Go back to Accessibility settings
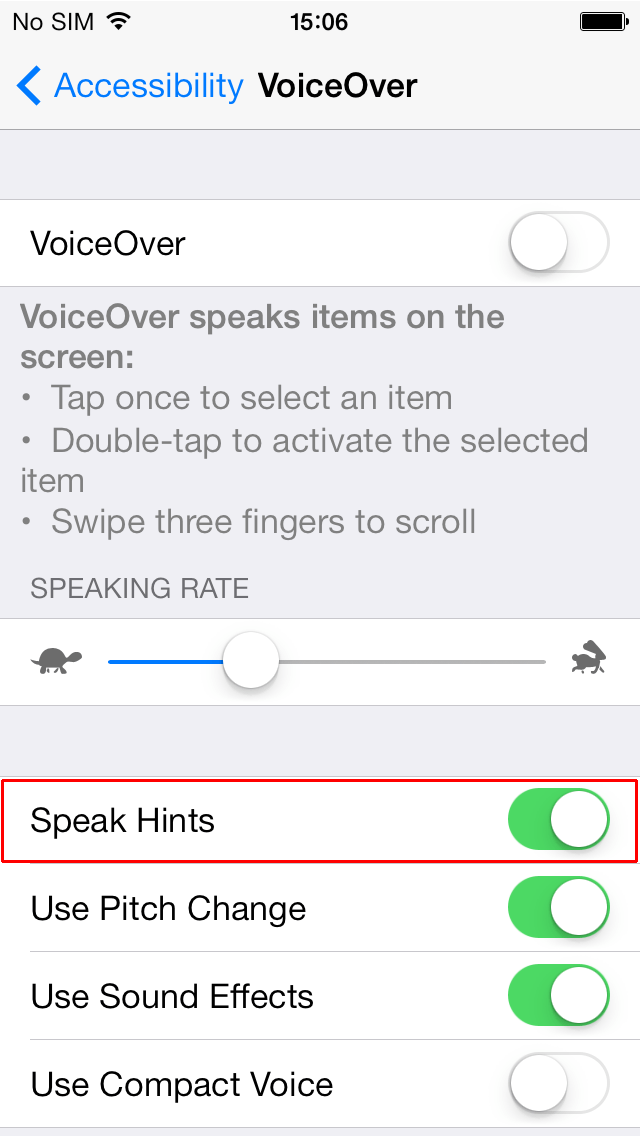Screen dimensions: 640x1136 click(130, 86)
